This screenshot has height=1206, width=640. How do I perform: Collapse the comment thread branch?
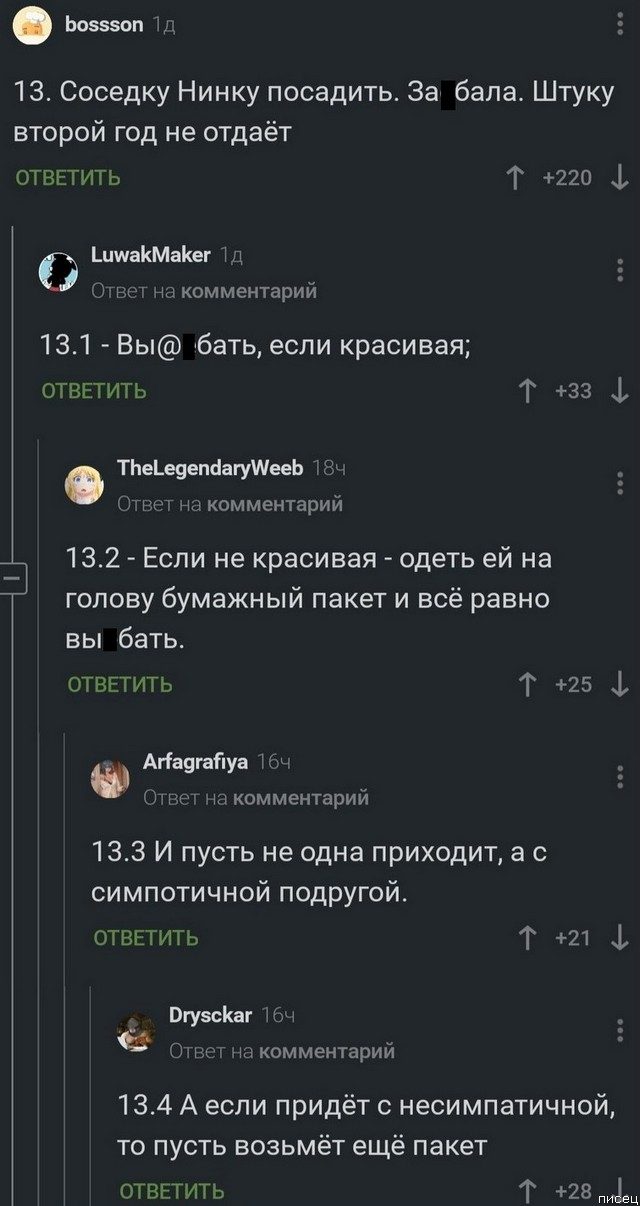(x=12, y=578)
